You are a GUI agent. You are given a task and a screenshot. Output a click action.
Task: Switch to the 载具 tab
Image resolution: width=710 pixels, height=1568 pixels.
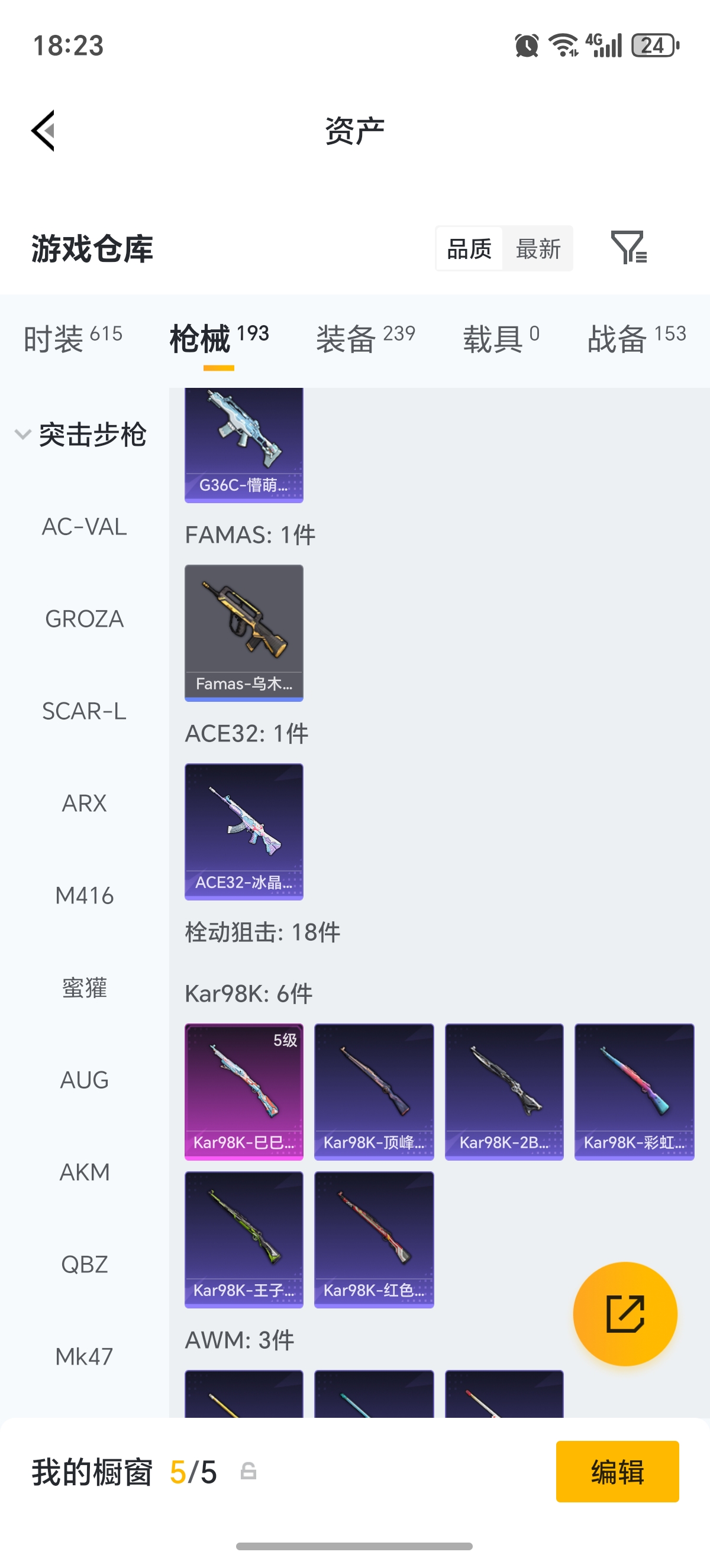click(x=501, y=338)
